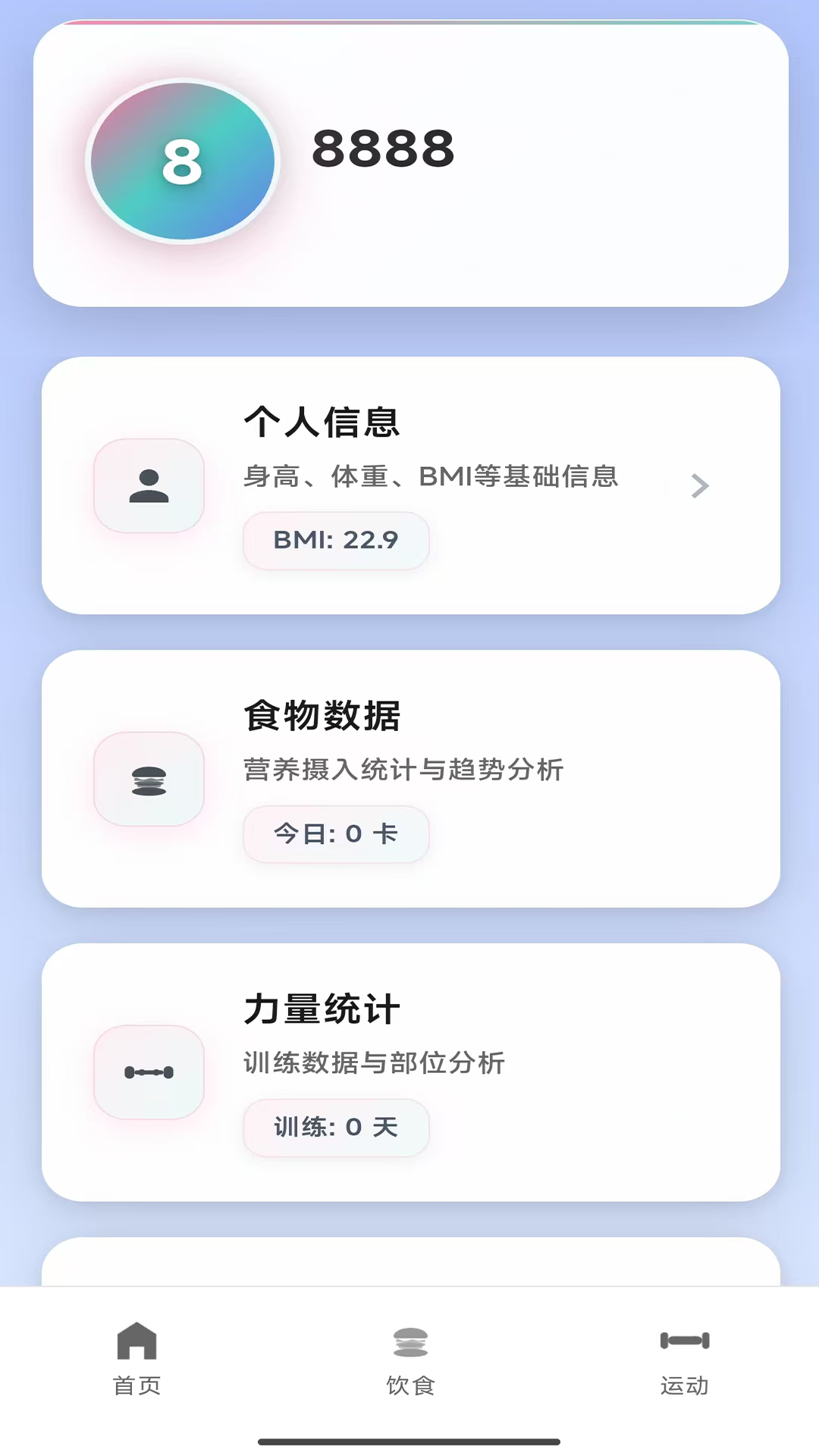Open 身高、体重、BMI等基础信息 description text
Image resolution: width=819 pixels, height=1456 pixels.
431,477
